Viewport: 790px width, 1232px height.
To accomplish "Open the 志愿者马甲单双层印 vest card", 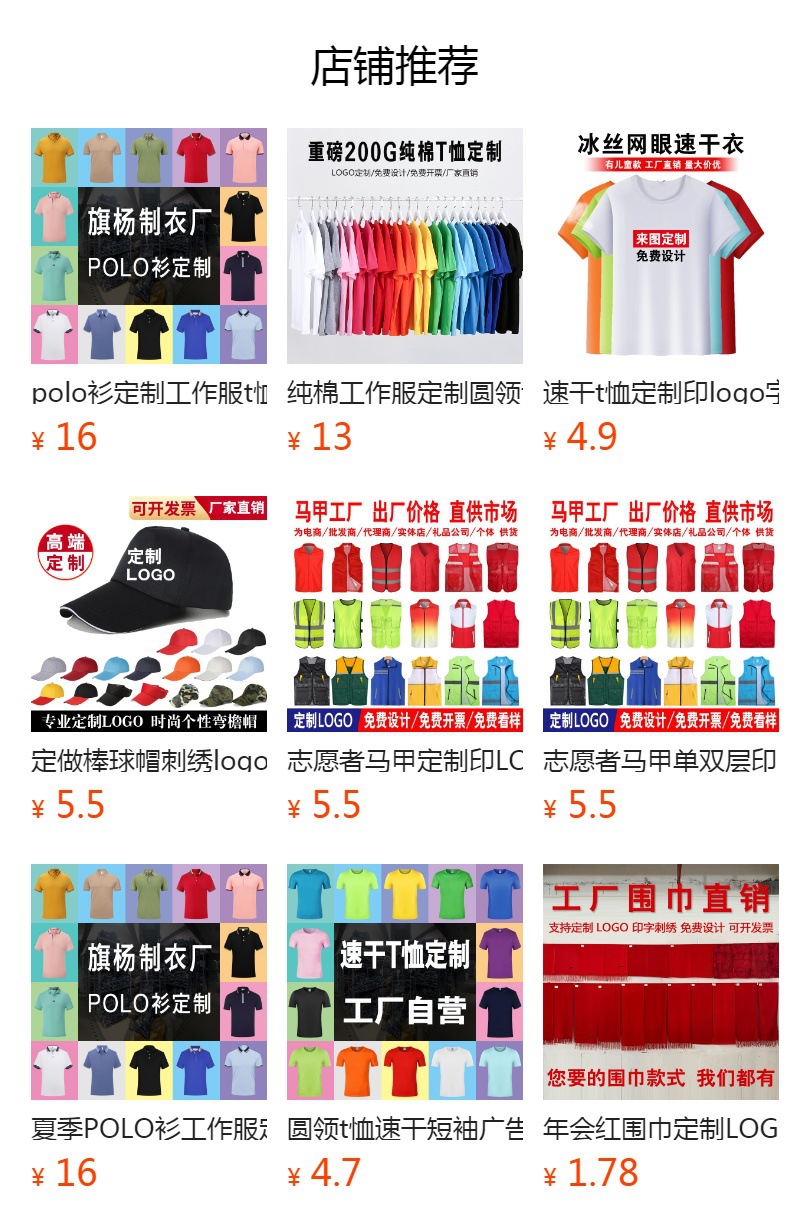I will [x=660, y=614].
